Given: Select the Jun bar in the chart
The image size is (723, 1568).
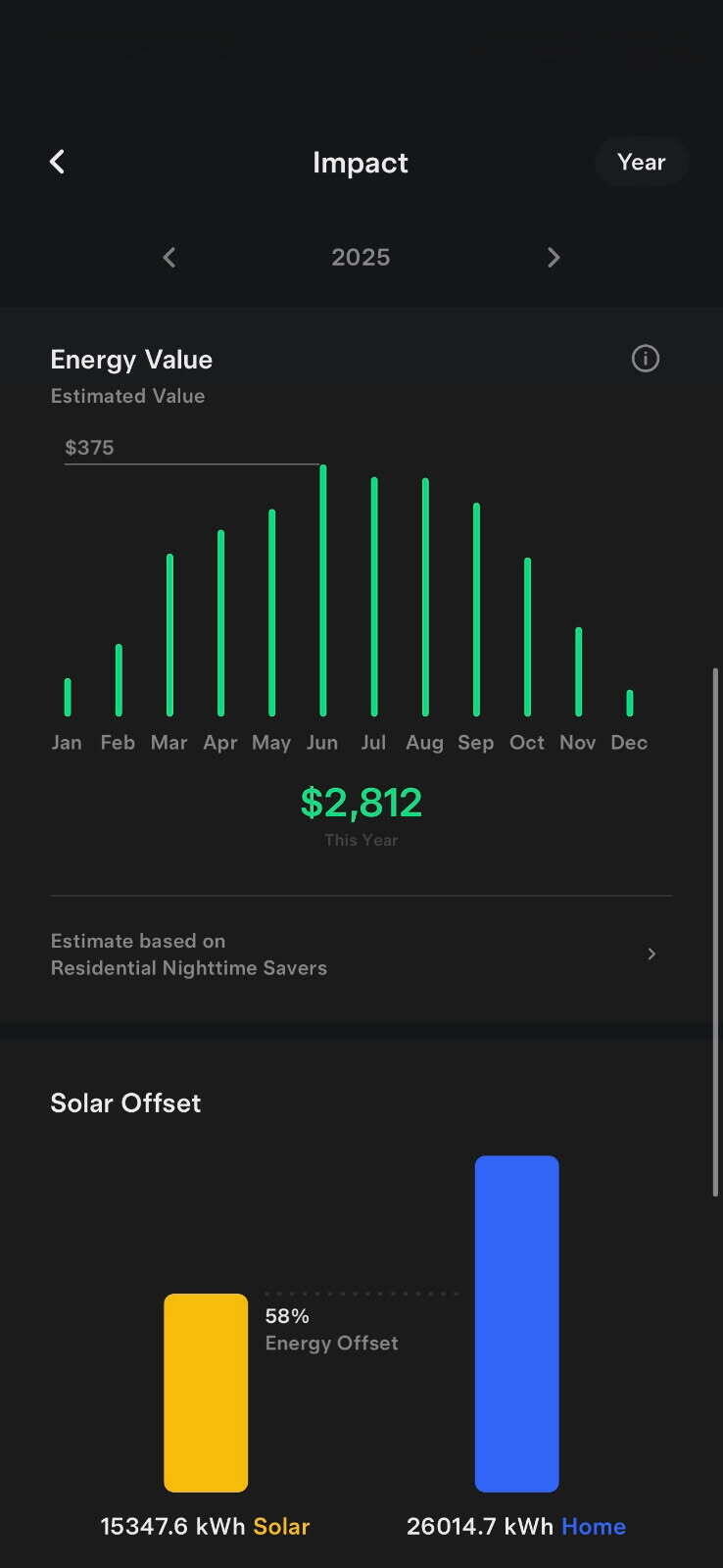Looking at the screenshot, I should pos(323,590).
